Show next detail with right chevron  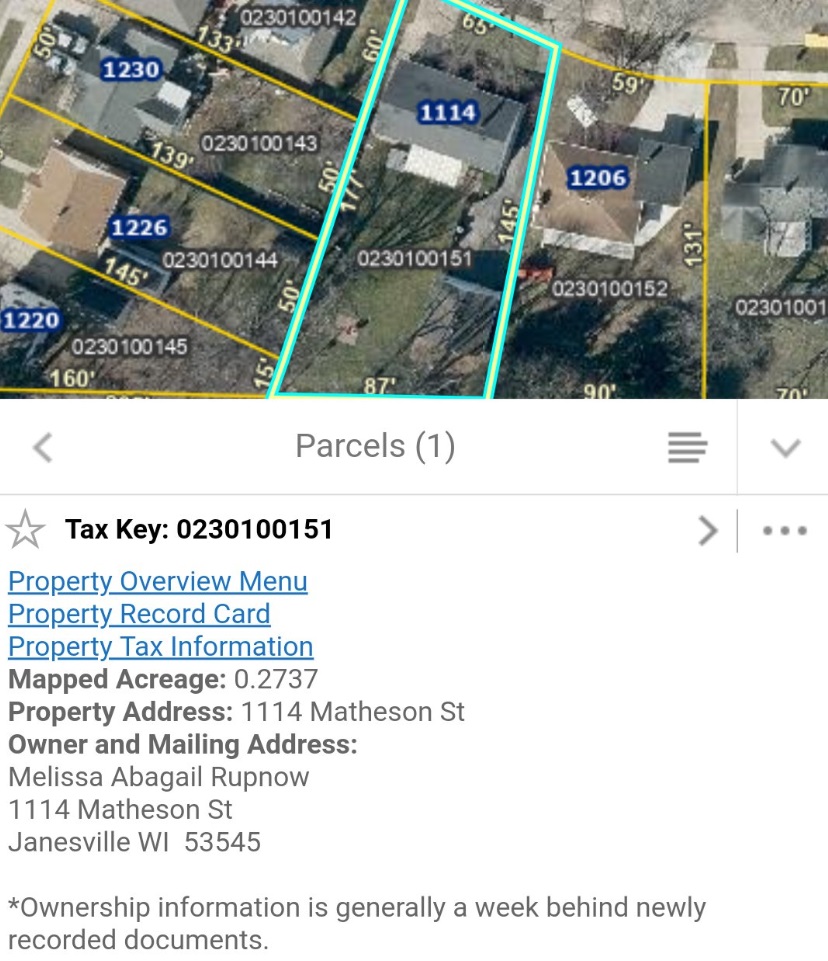coord(708,530)
